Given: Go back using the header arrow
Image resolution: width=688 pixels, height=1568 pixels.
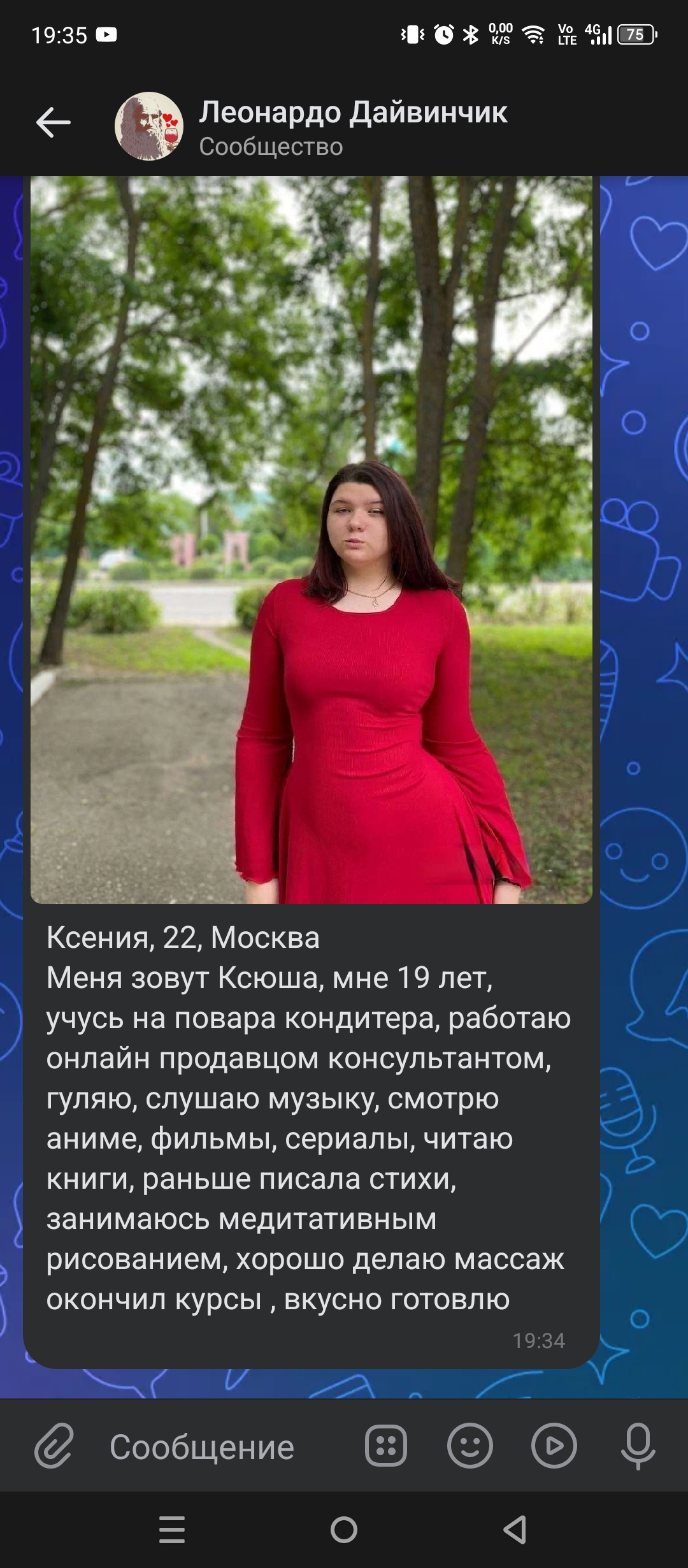Looking at the screenshot, I should pyautogui.click(x=54, y=123).
